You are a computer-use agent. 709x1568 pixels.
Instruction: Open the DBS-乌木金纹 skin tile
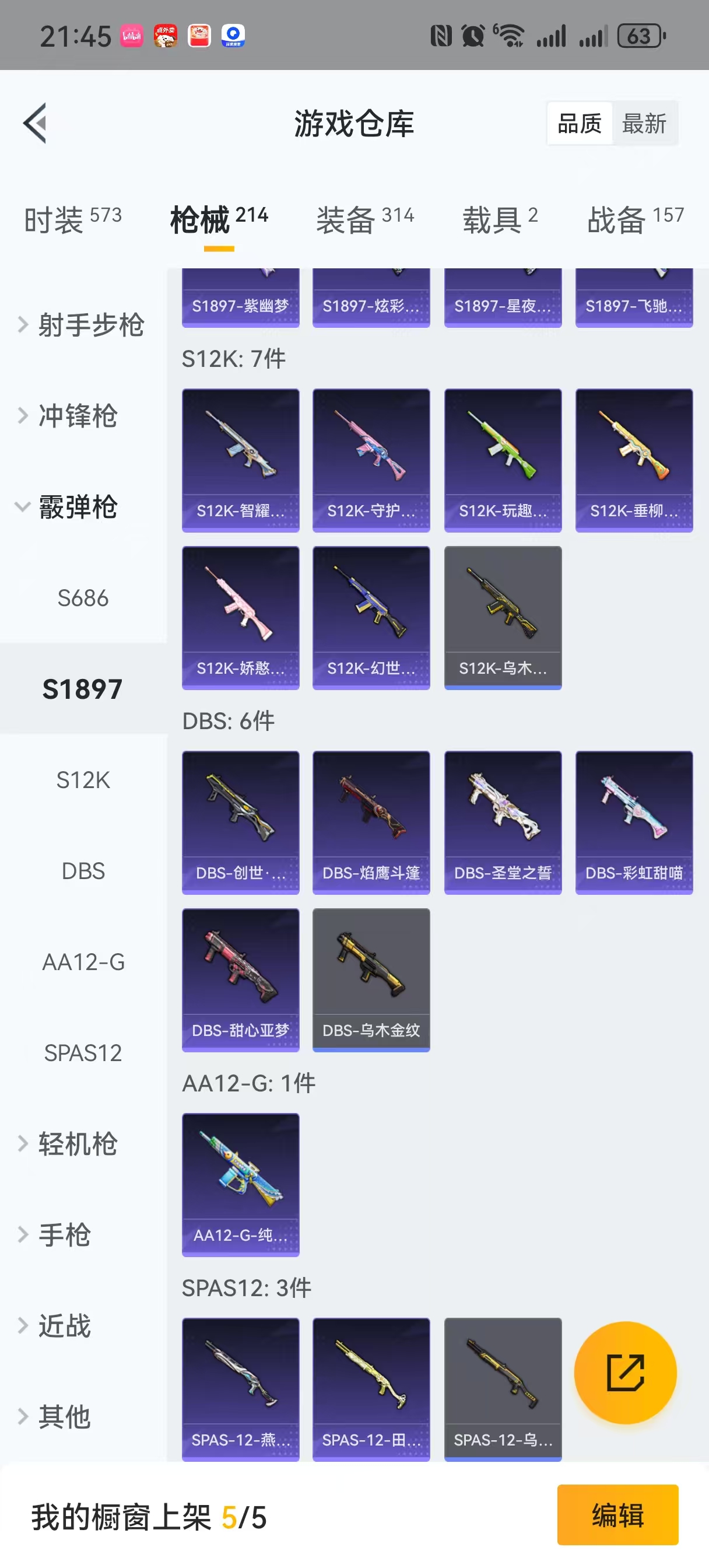pyautogui.click(x=371, y=979)
